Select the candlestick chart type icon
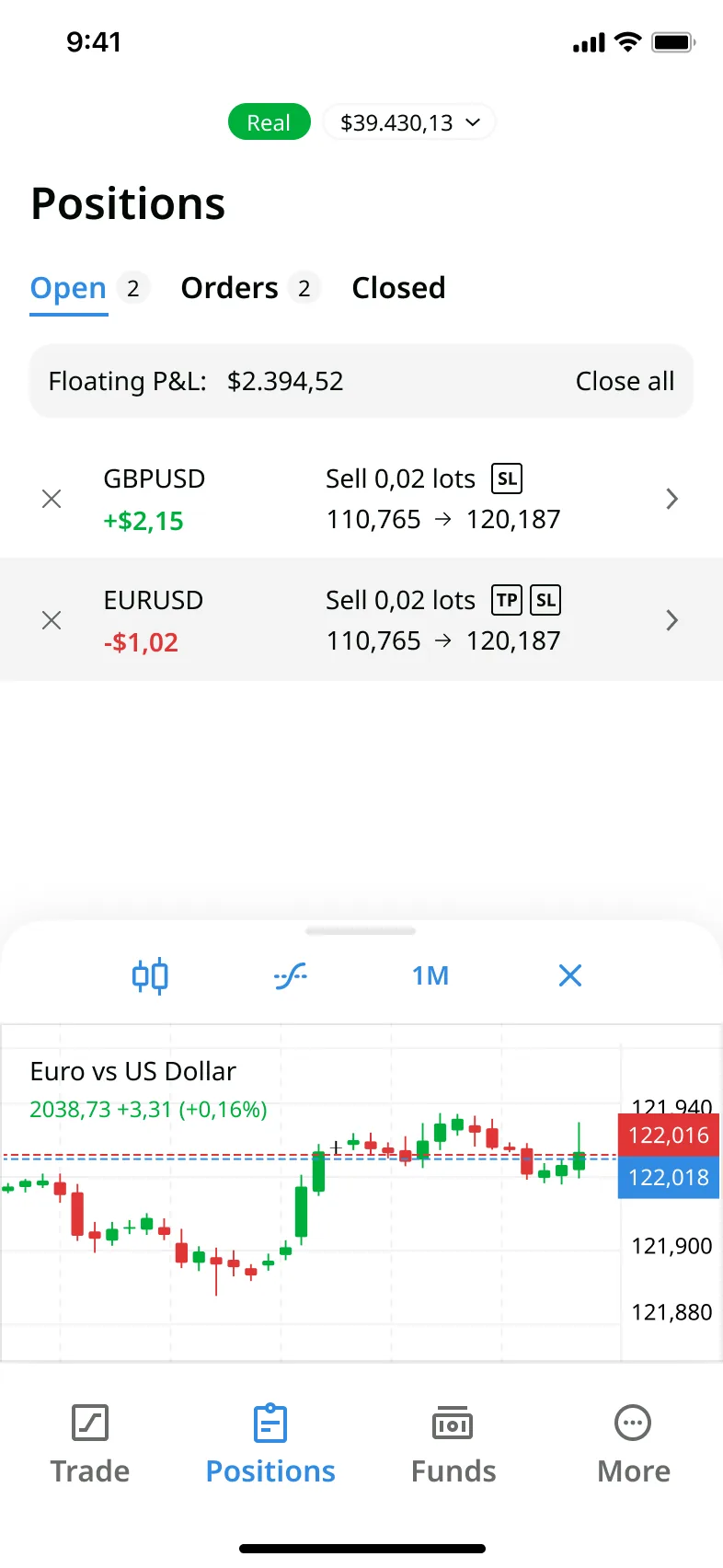Viewport: 723px width, 1568px height. [x=150, y=974]
